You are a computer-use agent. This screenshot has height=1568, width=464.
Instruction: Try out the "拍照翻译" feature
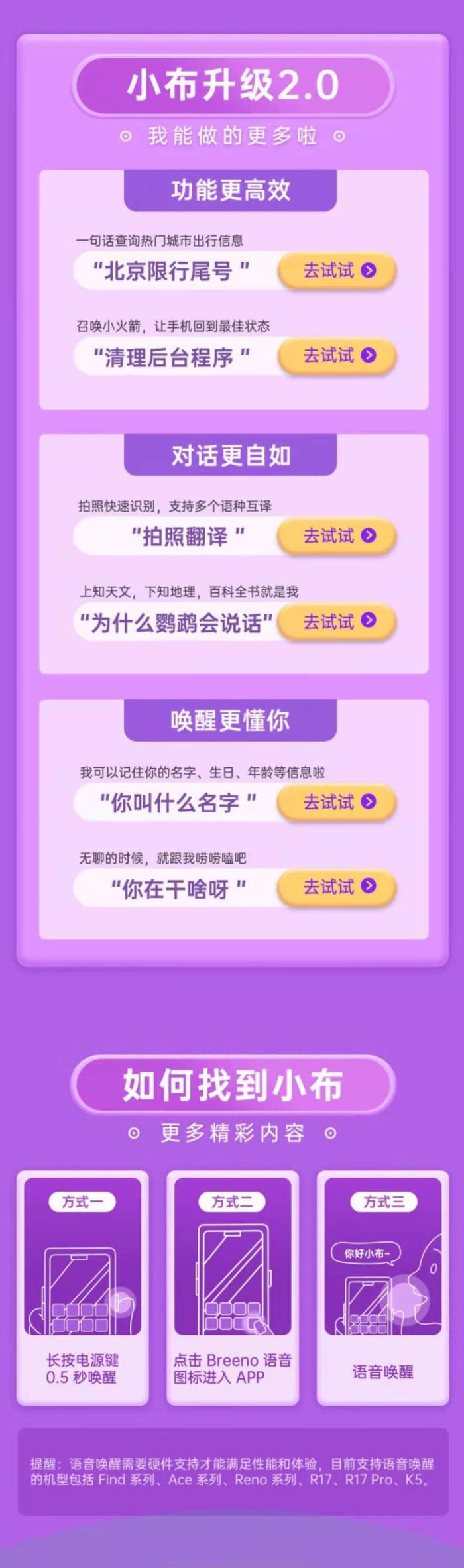point(337,535)
